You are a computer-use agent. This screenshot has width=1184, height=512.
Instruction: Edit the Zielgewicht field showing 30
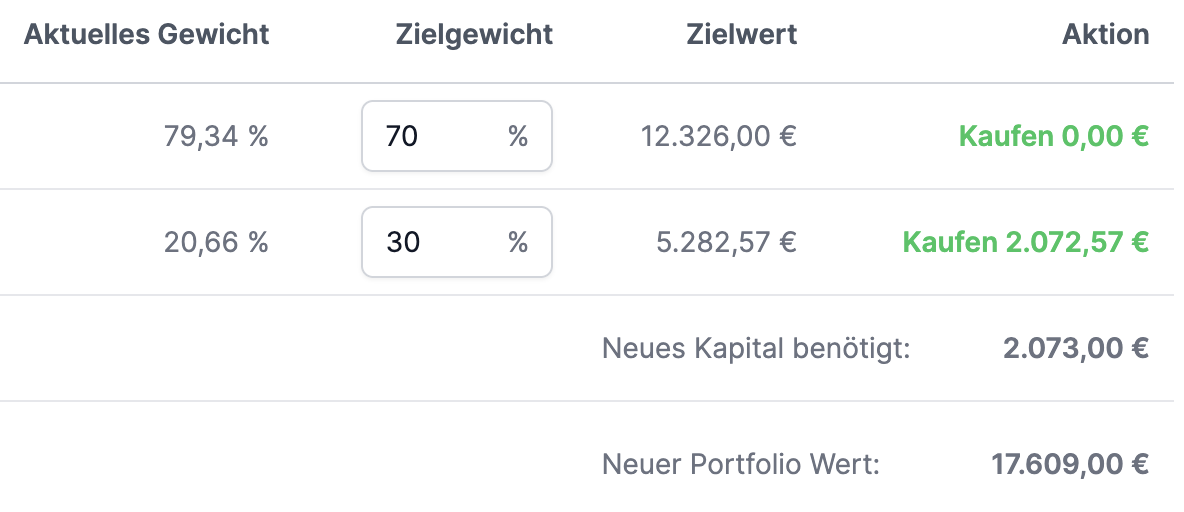(x=435, y=242)
